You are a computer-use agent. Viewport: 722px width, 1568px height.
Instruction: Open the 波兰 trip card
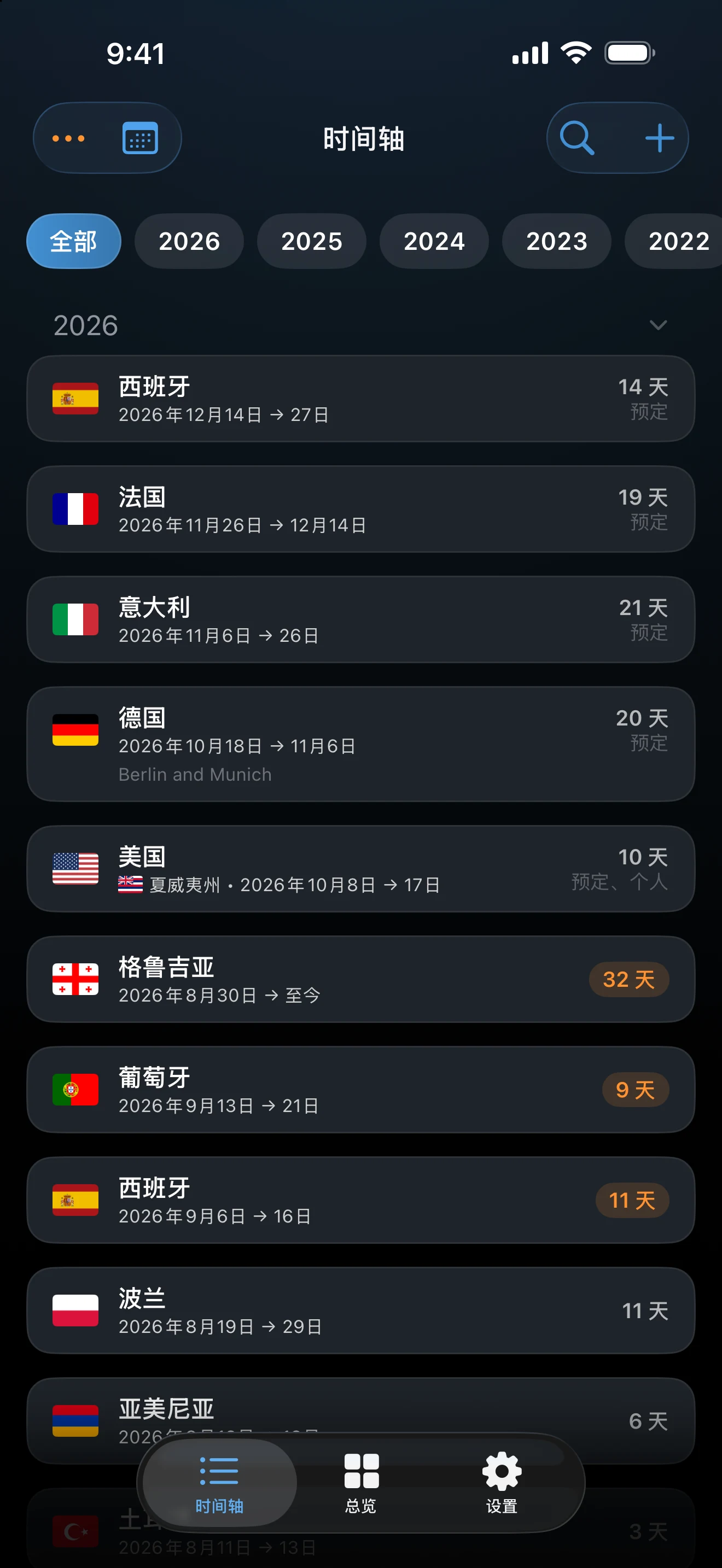[x=361, y=1310]
